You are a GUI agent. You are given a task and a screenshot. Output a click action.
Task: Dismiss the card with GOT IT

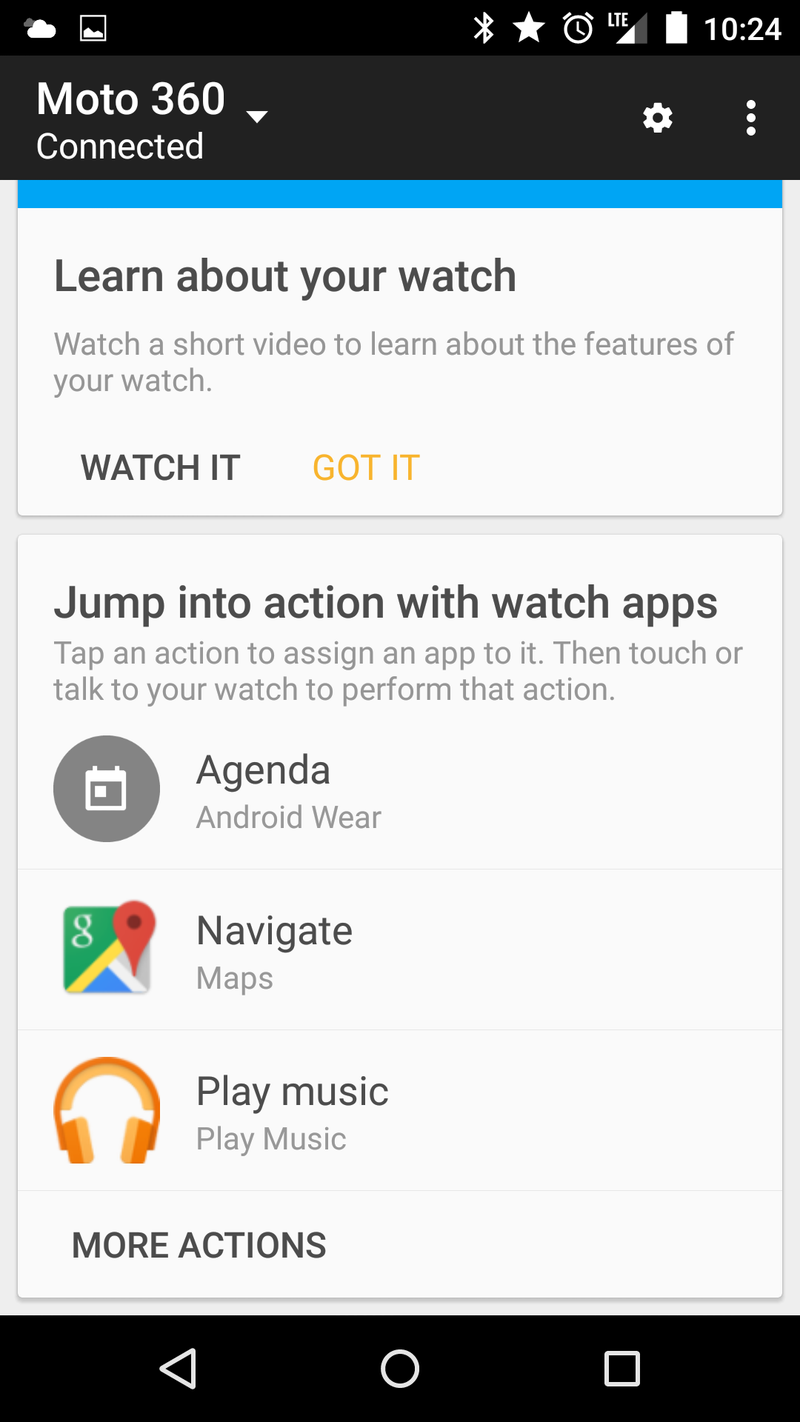(x=366, y=468)
